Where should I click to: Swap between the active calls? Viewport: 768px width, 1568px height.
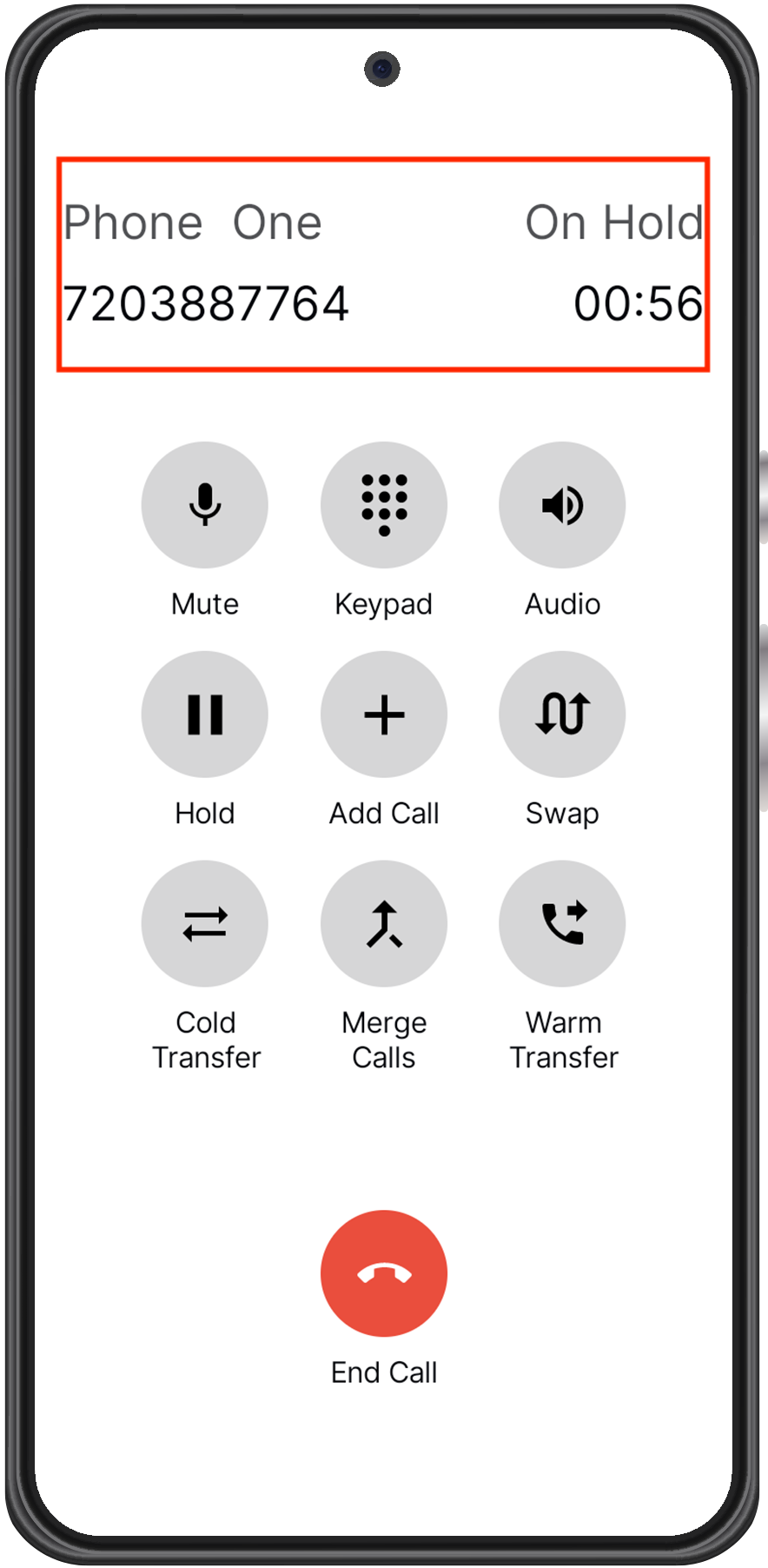pyautogui.click(x=562, y=714)
